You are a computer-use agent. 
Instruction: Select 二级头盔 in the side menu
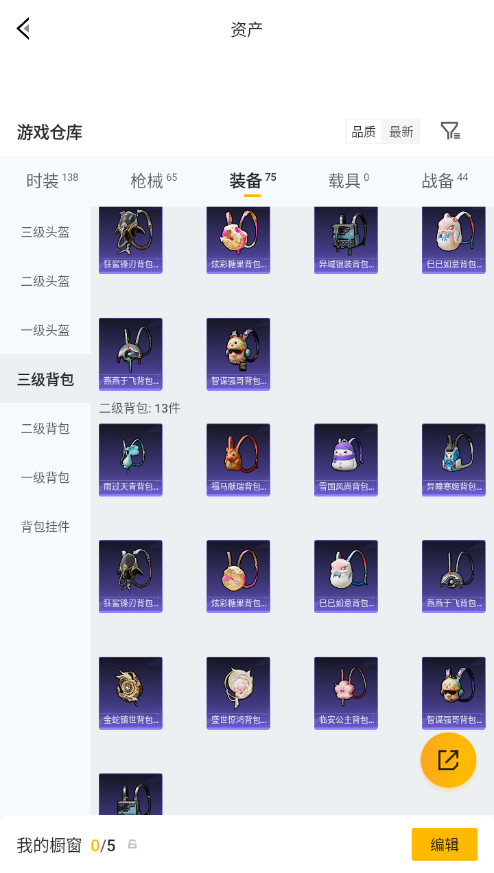(x=45, y=281)
